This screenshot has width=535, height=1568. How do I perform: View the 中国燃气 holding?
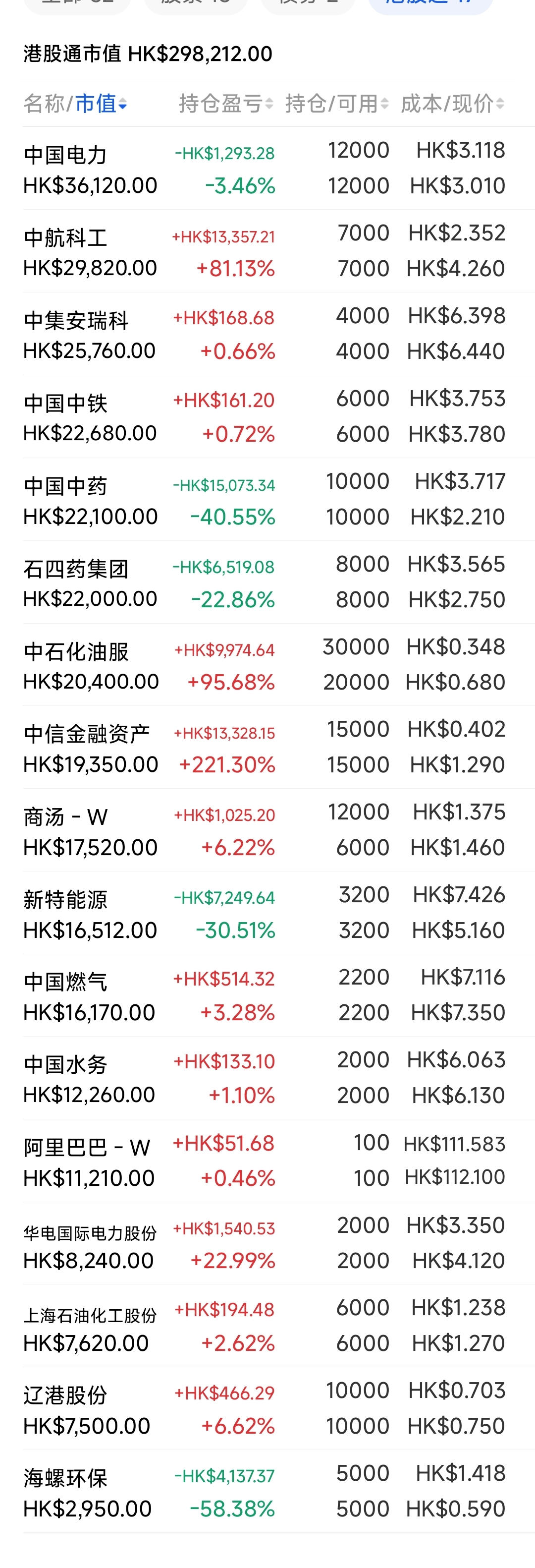click(267, 995)
